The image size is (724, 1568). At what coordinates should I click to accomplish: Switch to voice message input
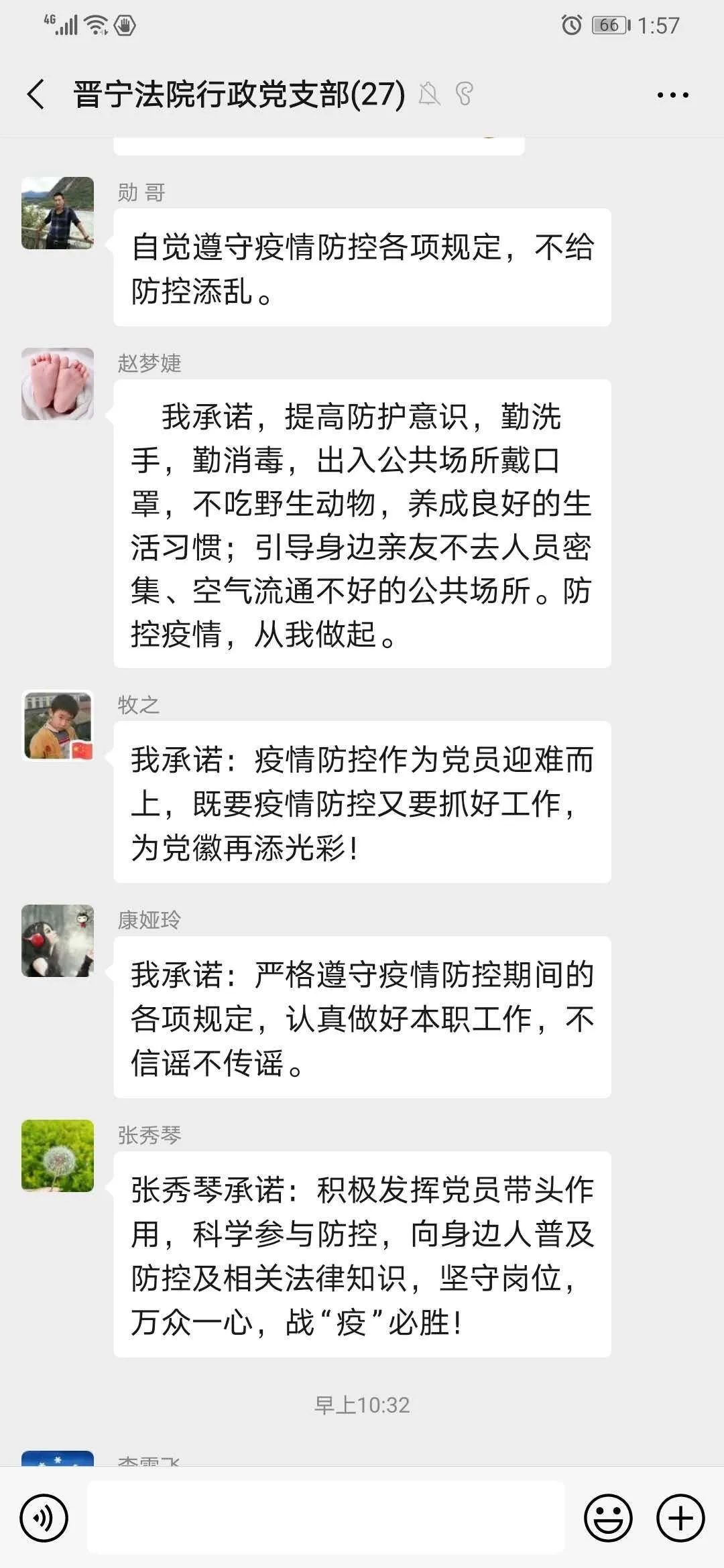(44, 1518)
